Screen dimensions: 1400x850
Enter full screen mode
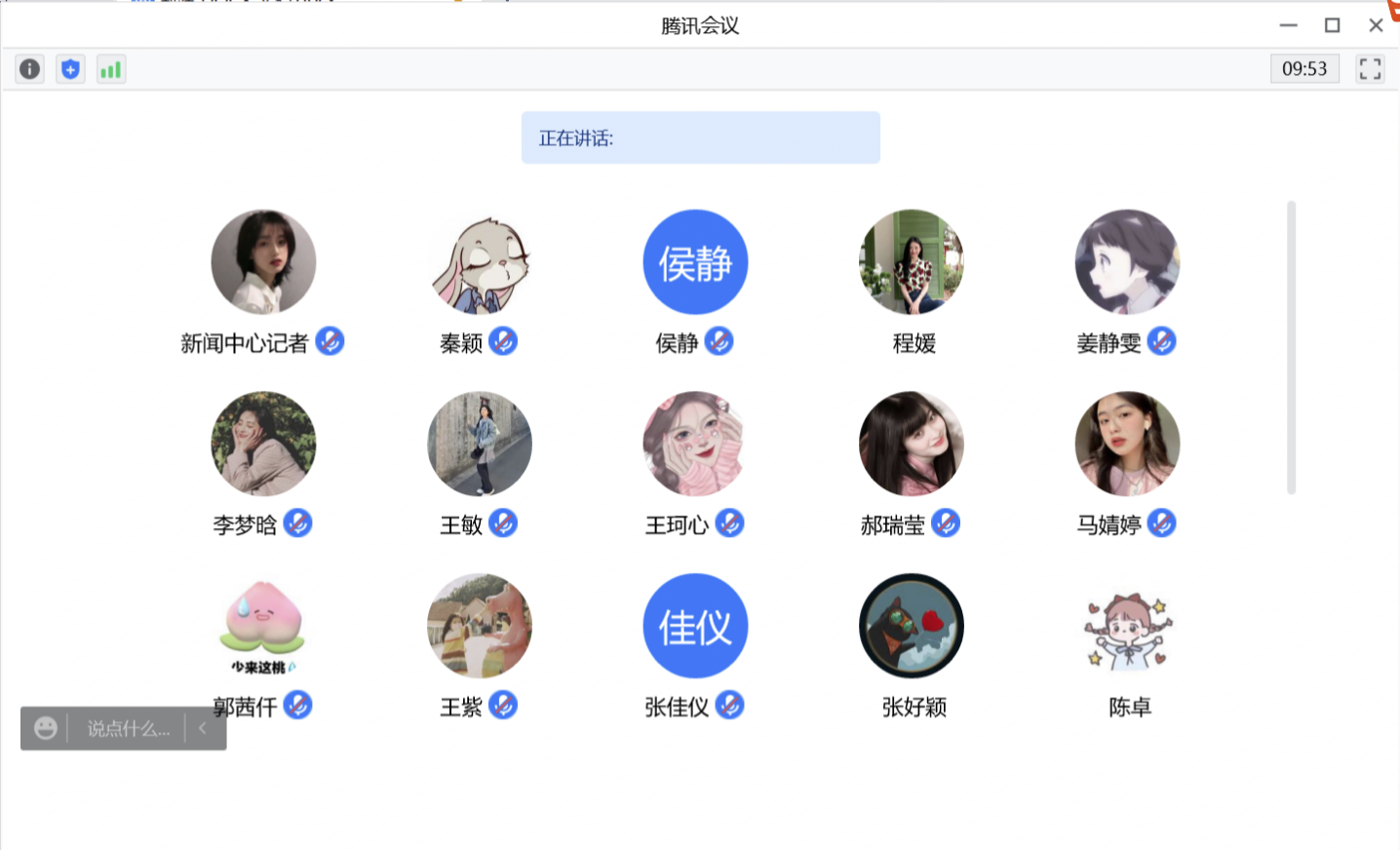pos(1370,68)
